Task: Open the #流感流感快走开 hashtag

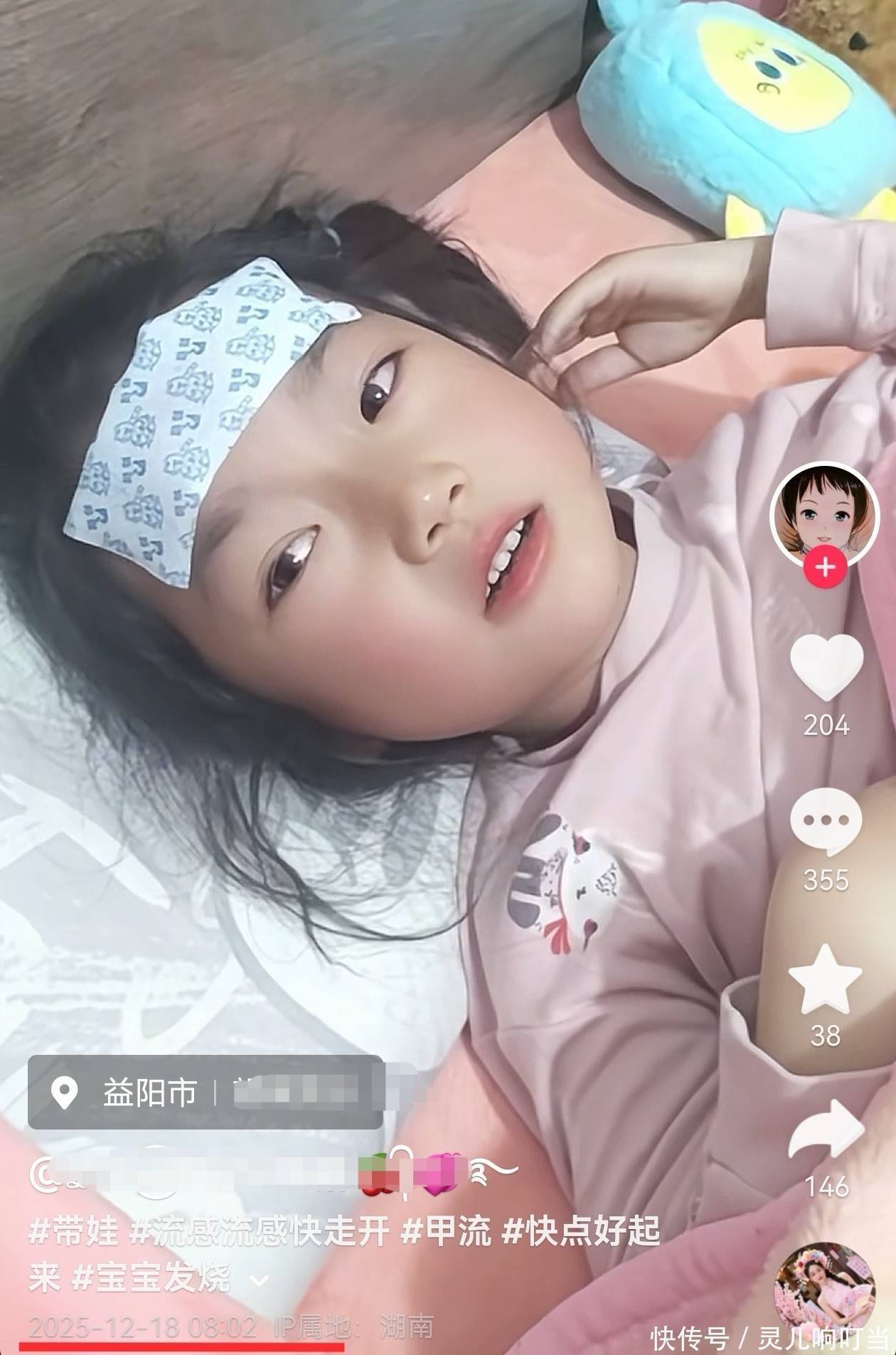Action: tap(259, 1231)
